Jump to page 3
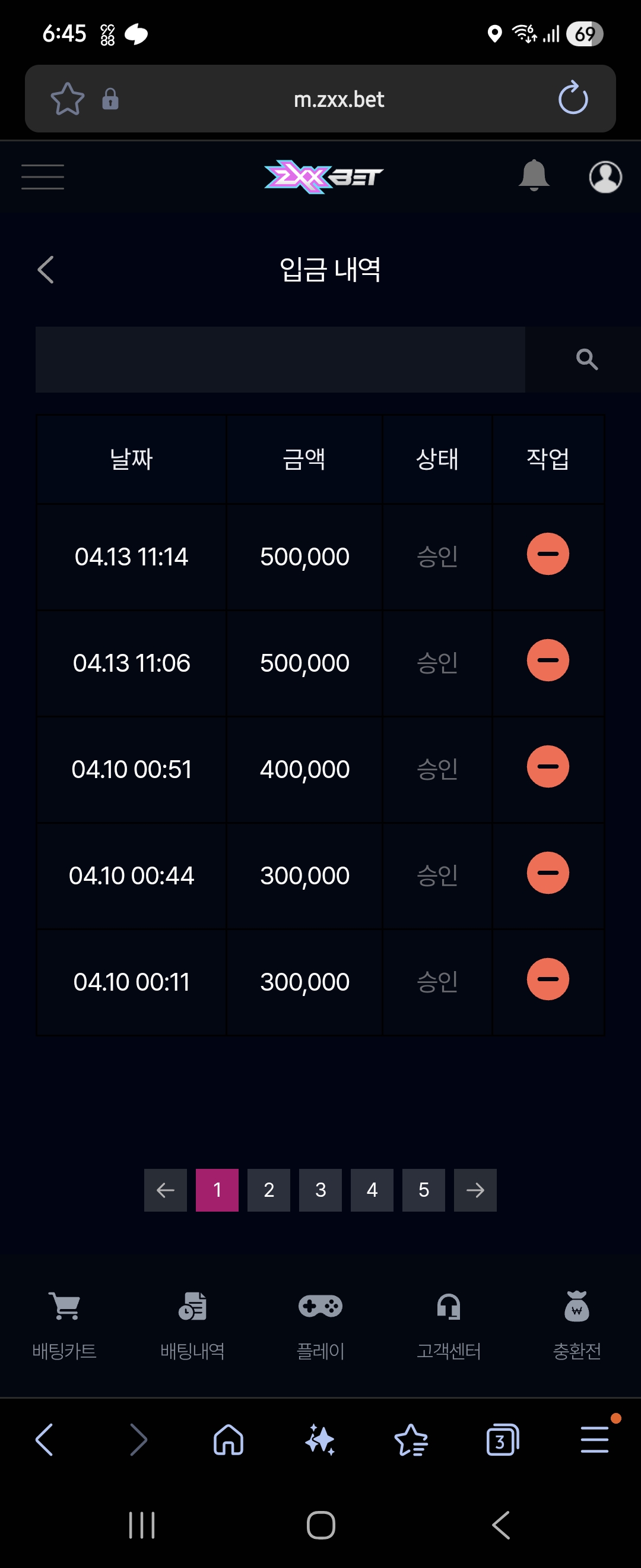Viewport: 641px width, 1568px height. click(x=320, y=1190)
